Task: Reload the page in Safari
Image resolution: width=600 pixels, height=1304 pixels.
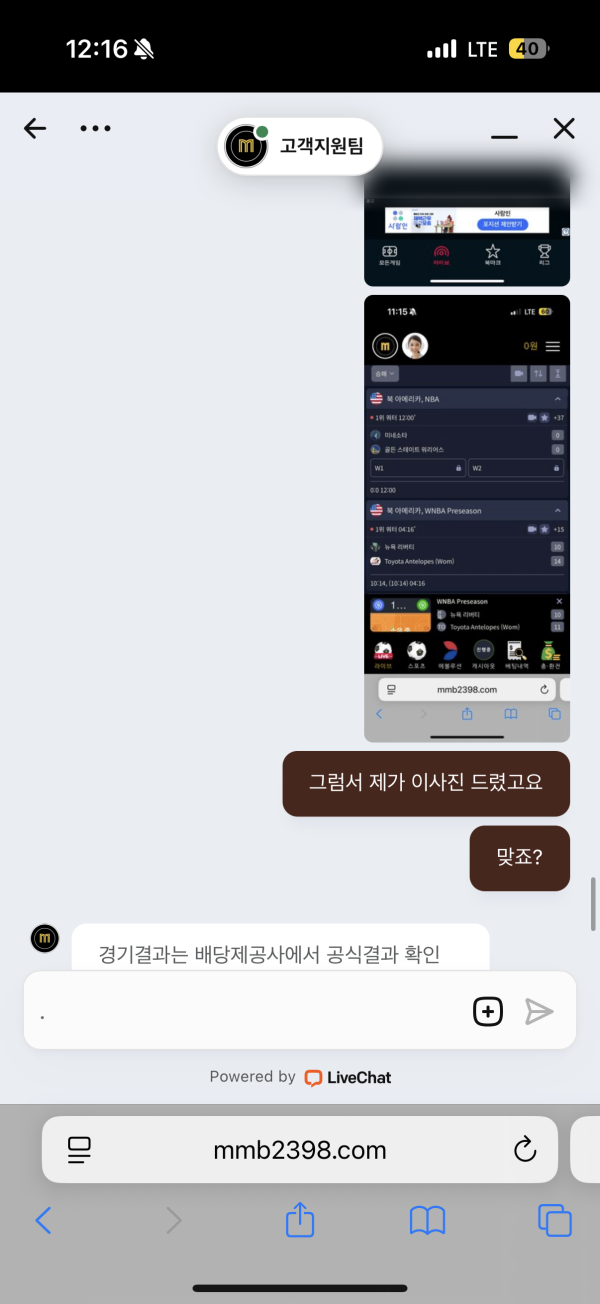Action: click(524, 1150)
